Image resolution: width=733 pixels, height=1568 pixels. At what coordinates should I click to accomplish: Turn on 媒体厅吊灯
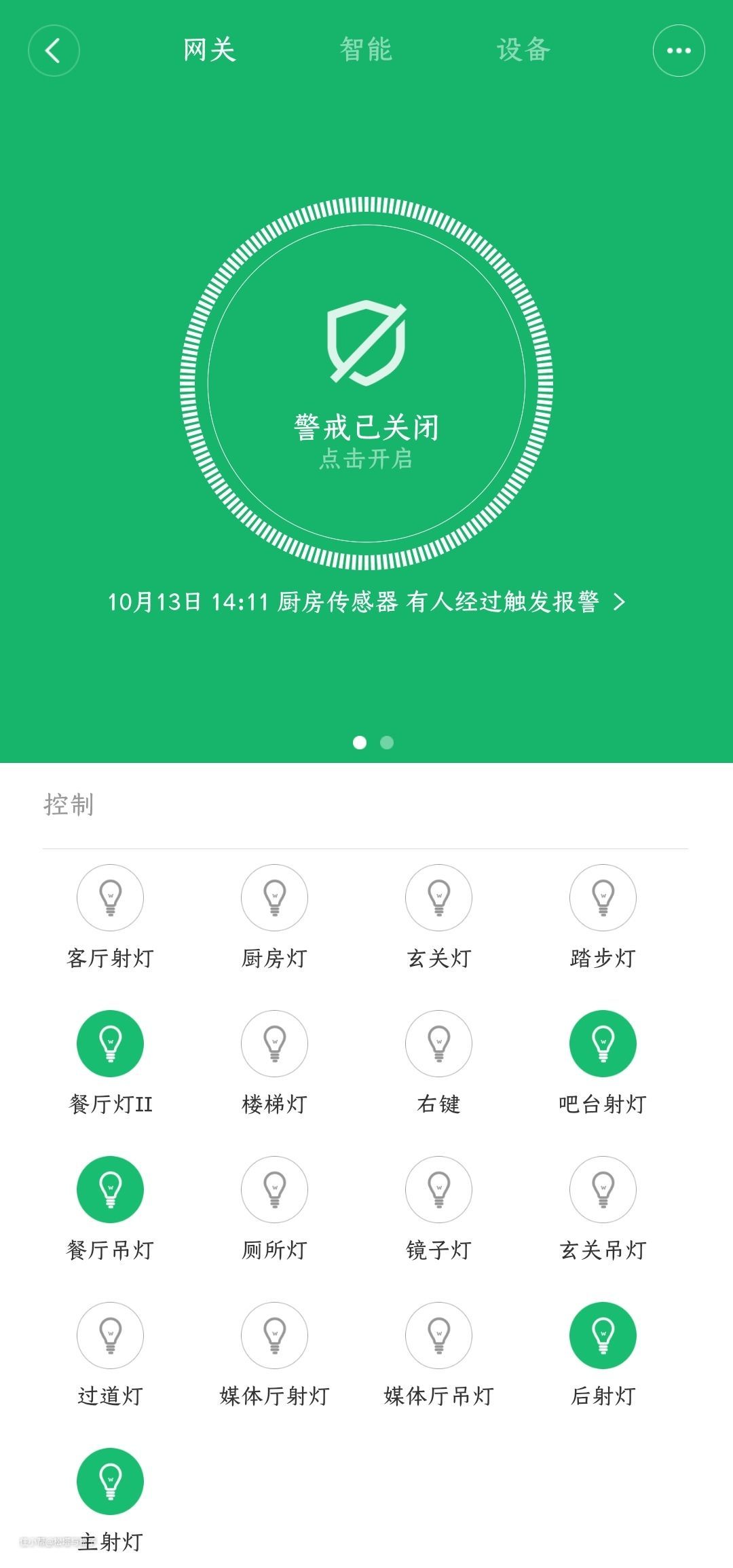(438, 1335)
